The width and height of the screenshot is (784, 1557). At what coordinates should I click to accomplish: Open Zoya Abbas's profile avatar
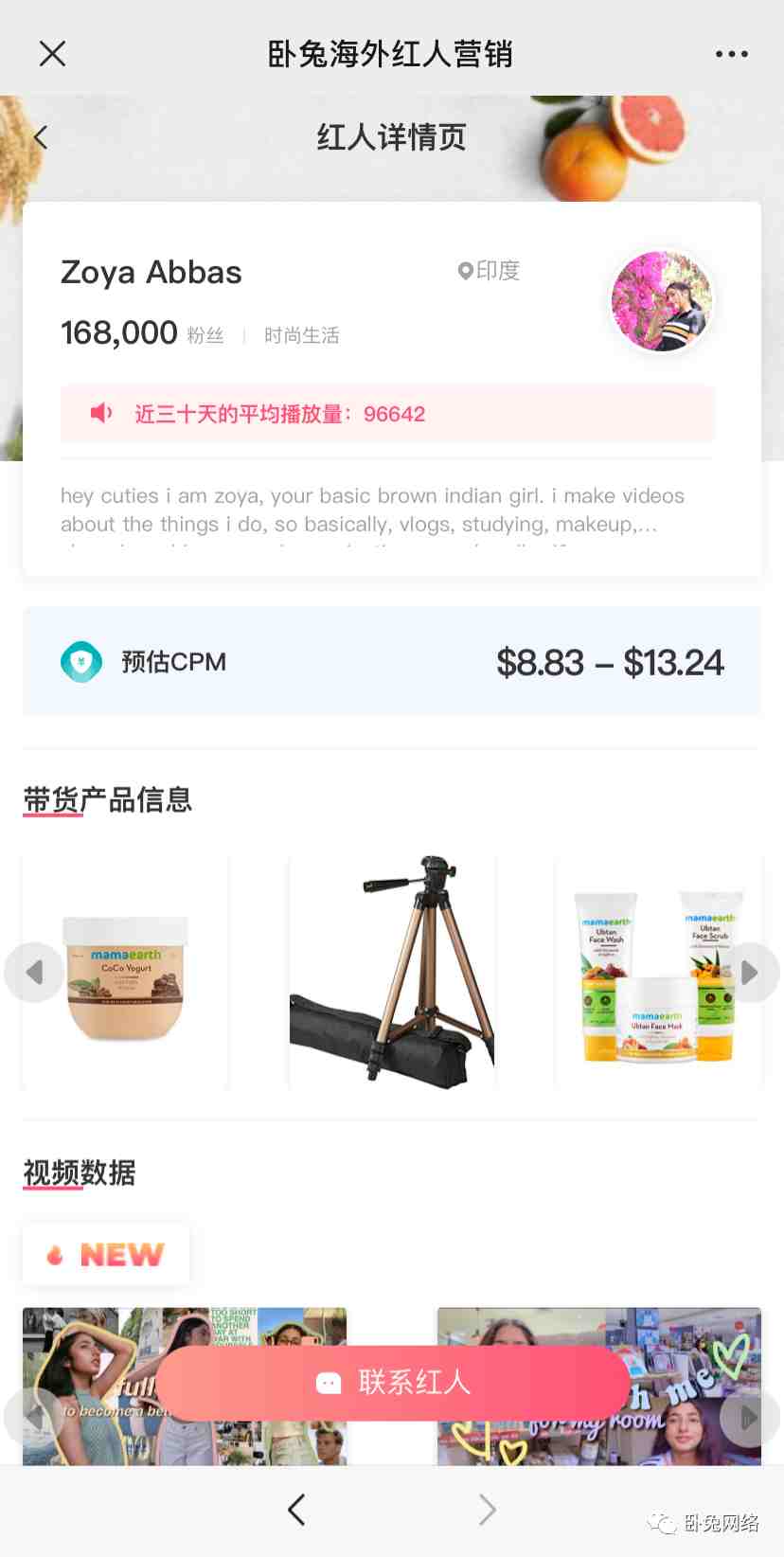point(662,301)
